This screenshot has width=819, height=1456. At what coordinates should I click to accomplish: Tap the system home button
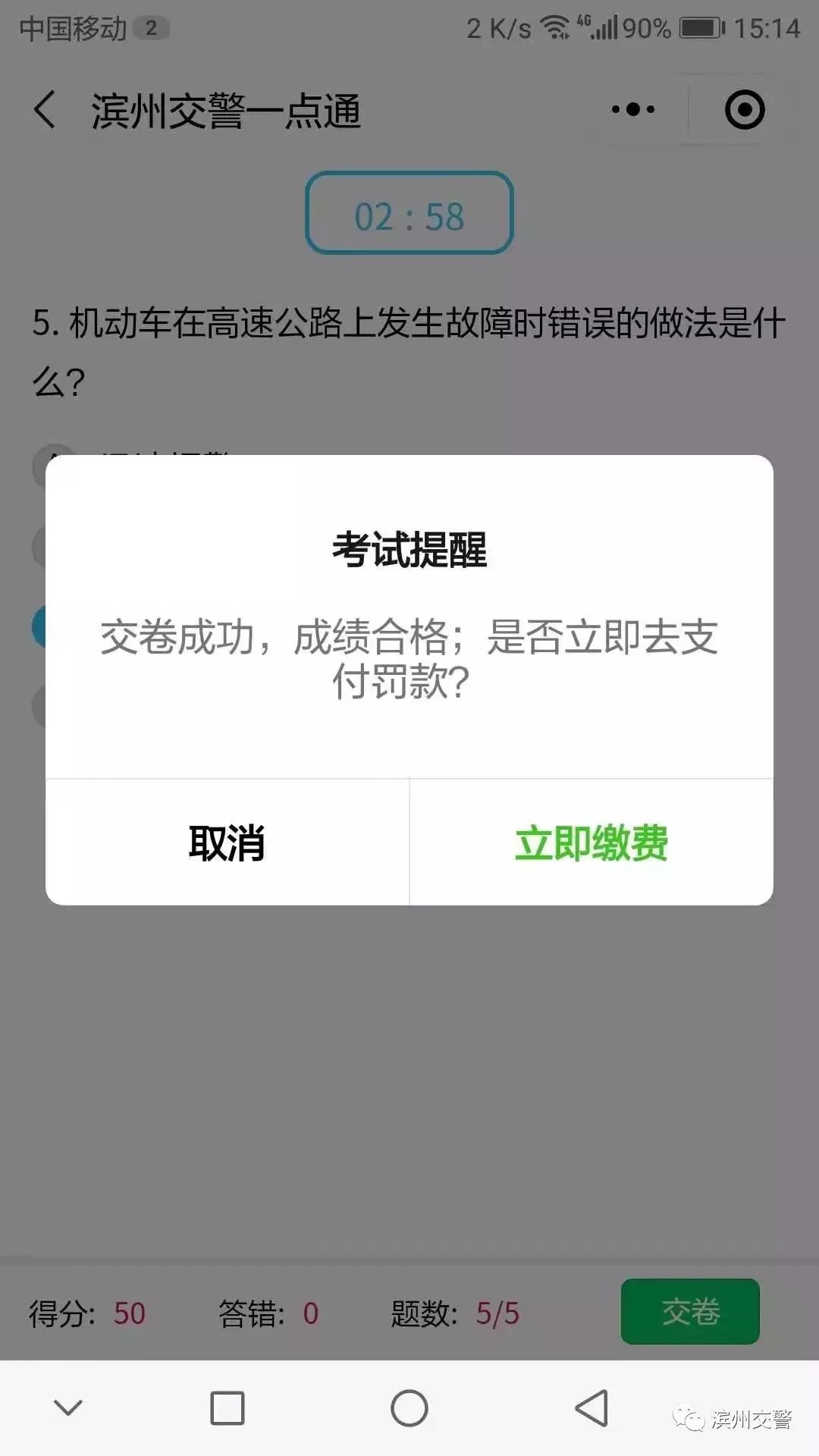[x=409, y=1409]
